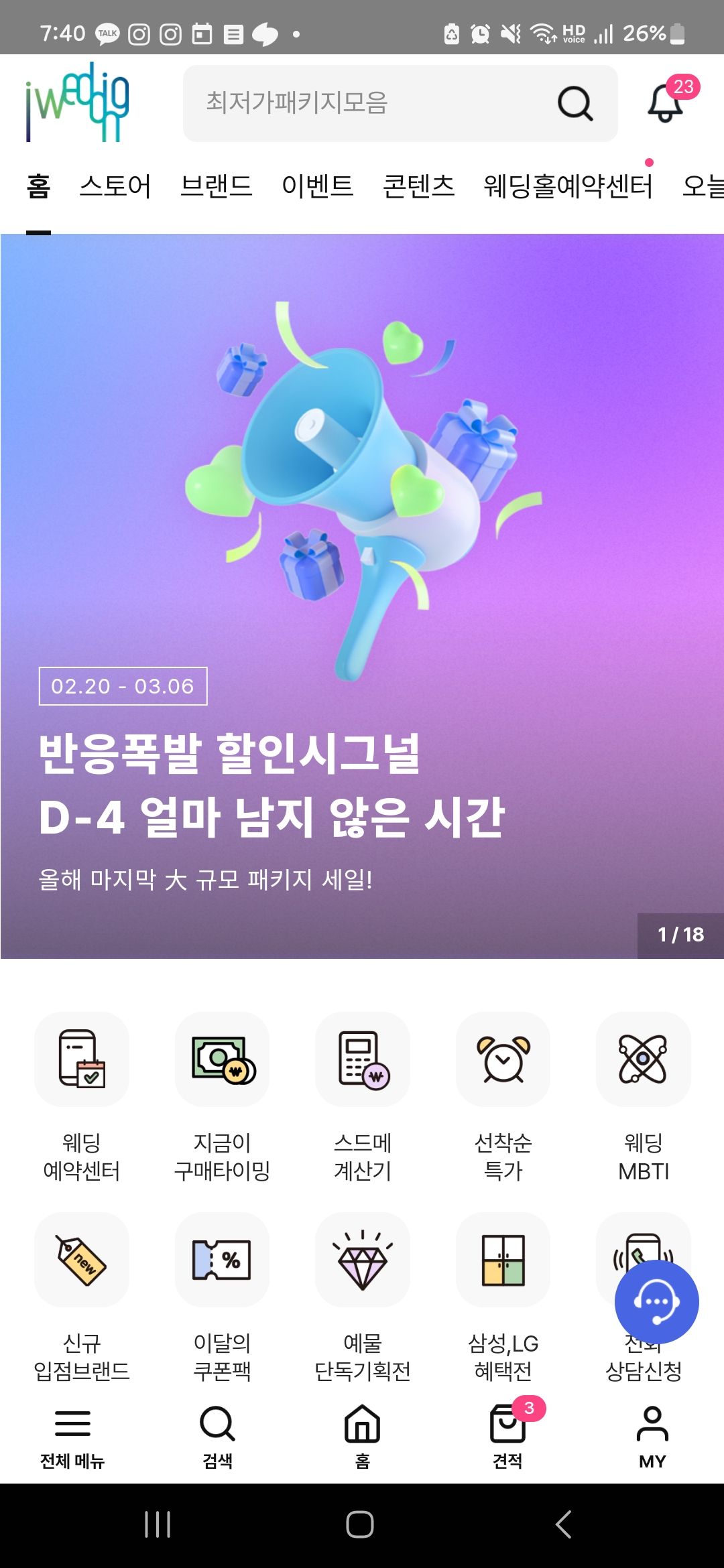This screenshot has width=724, height=1568.
Task: Switch to the 브랜드 tab
Action: pyautogui.click(x=216, y=186)
